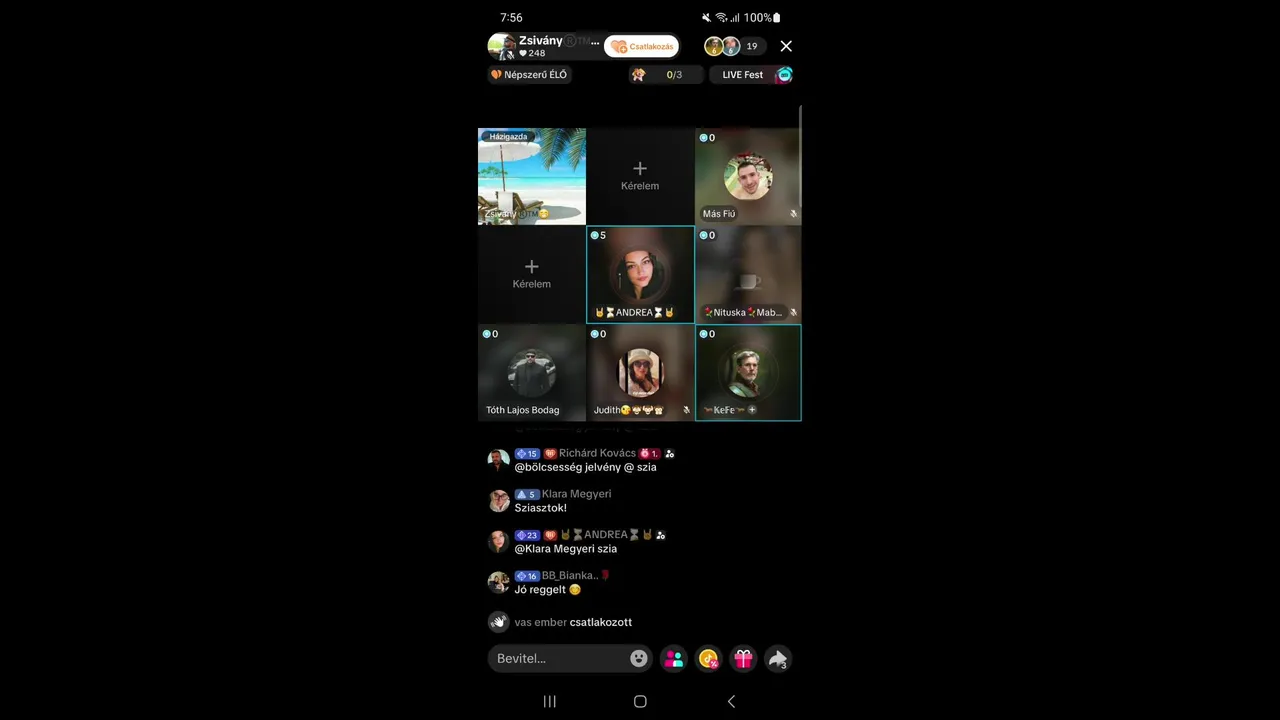Image resolution: width=1280 pixels, height=720 pixels.
Task: Select Nituska's guest tile
Action: [748, 275]
